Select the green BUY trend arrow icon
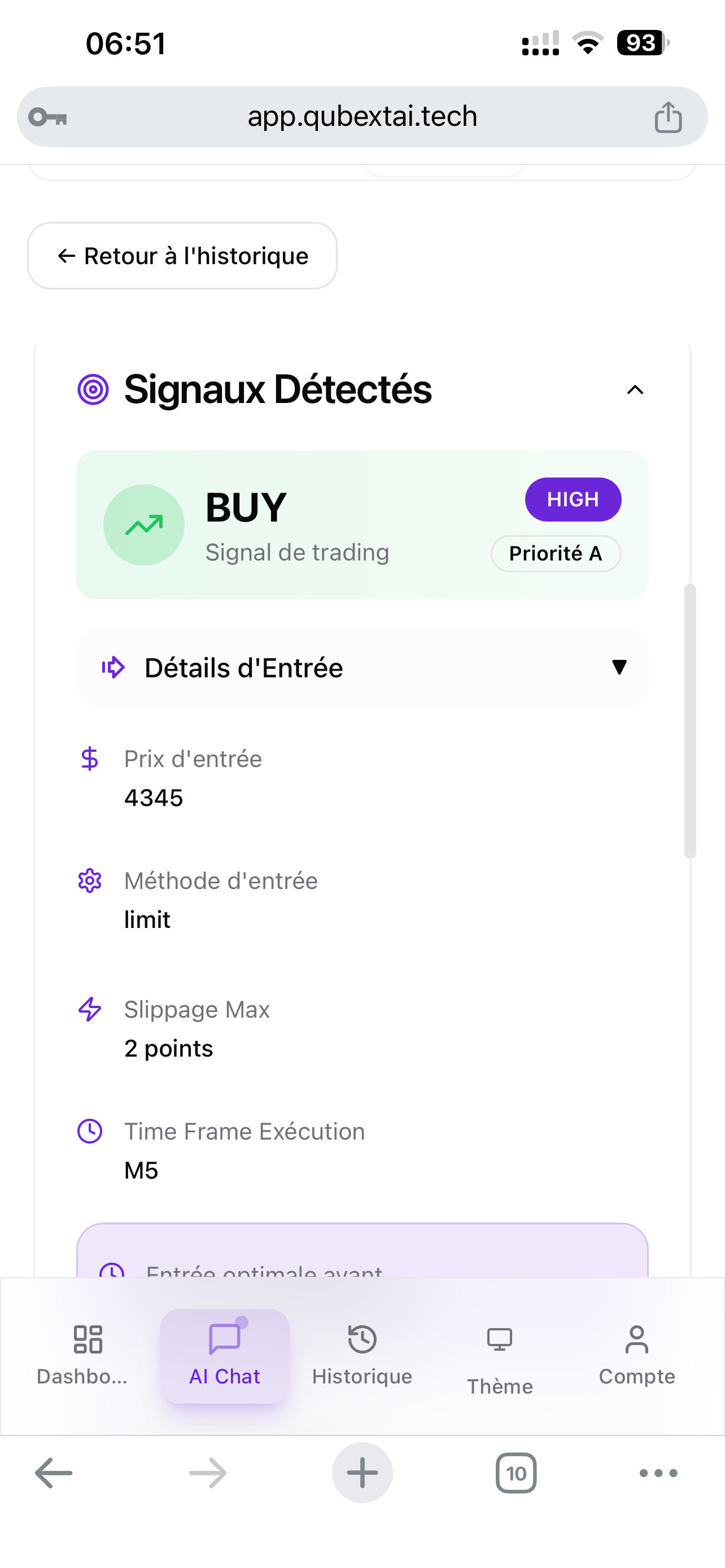Screen dimensions: 725x1568 [143, 524]
